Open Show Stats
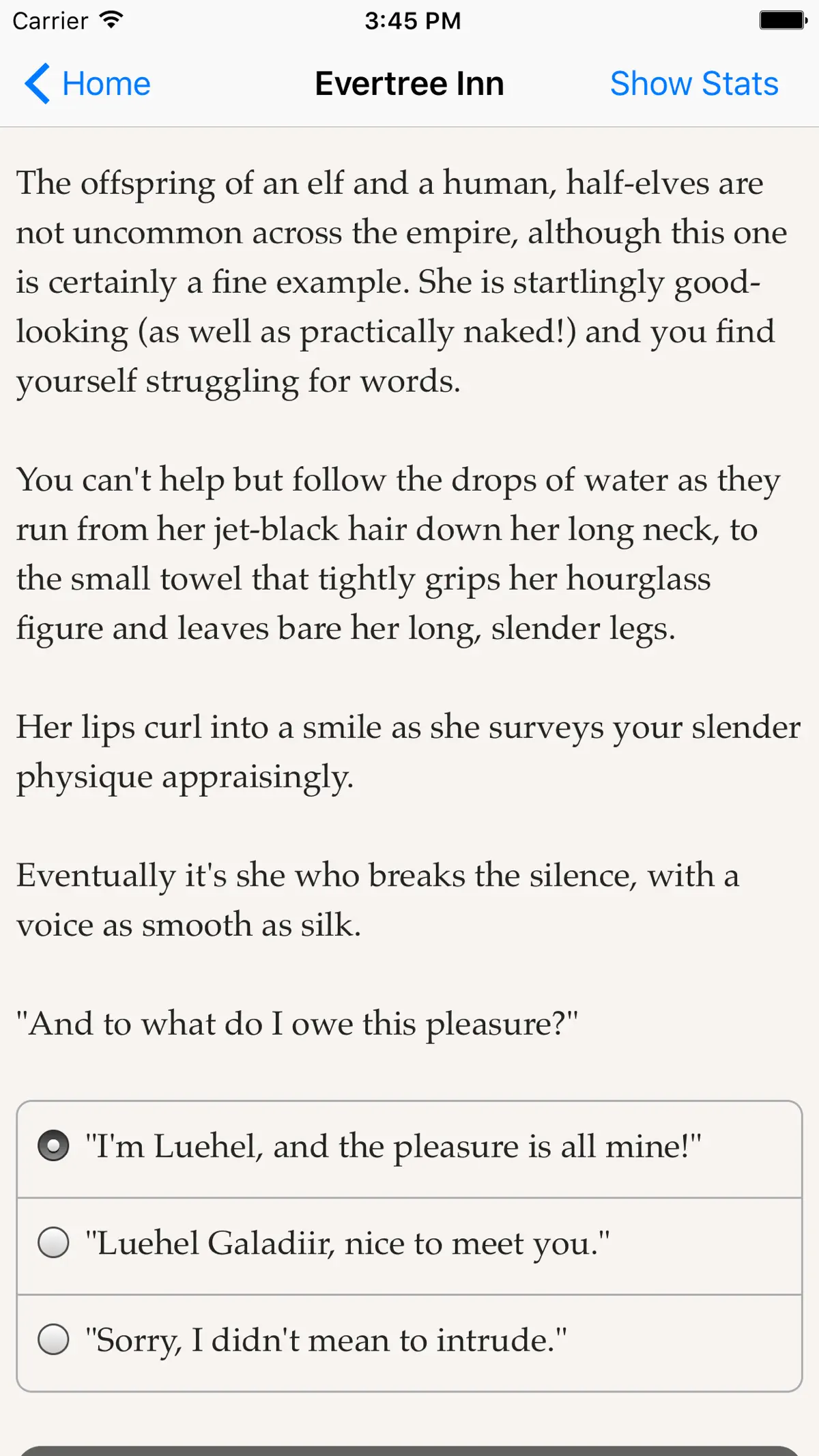The height and width of the screenshot is (1456, 819). [693, 84]
